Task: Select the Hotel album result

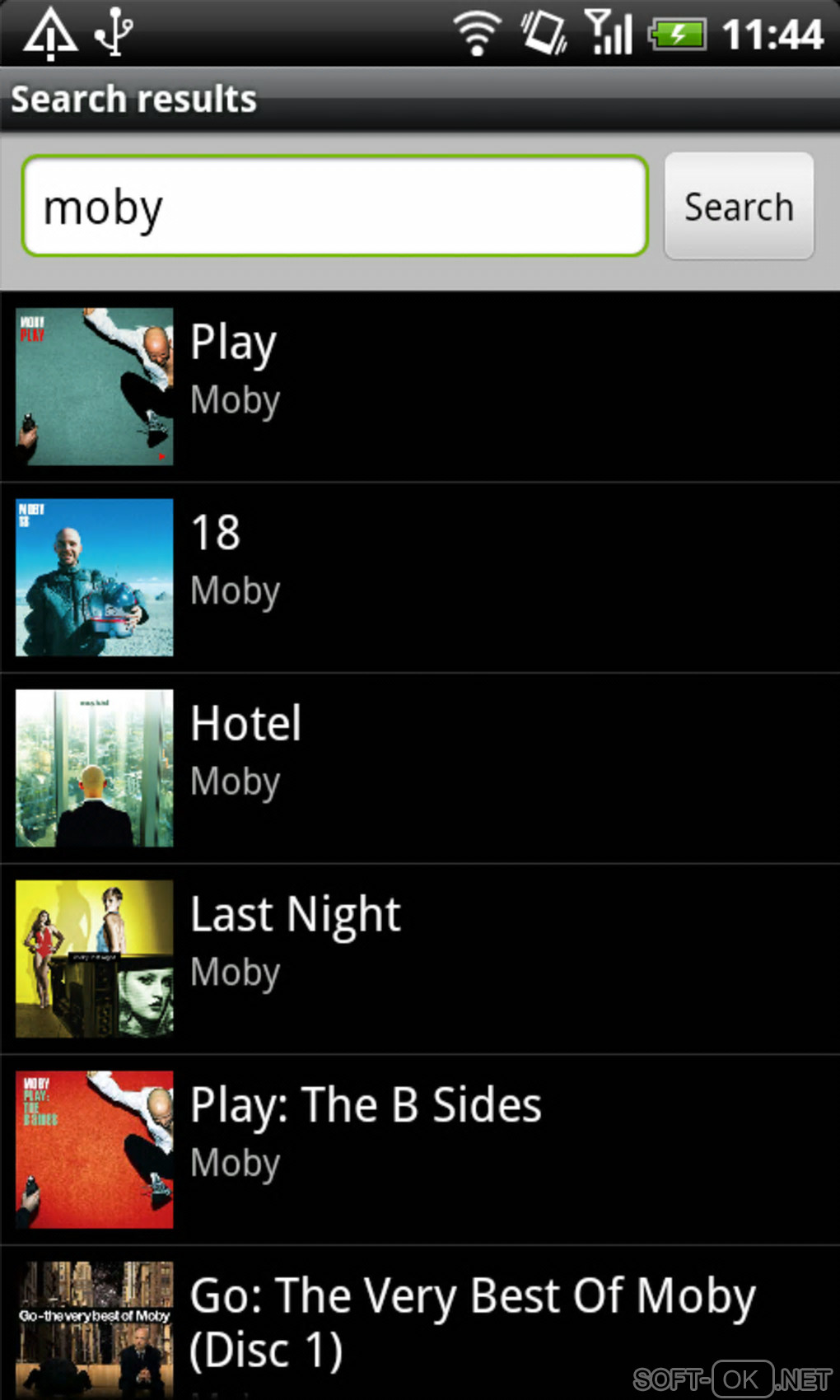Action: click(x=420, y=768)
